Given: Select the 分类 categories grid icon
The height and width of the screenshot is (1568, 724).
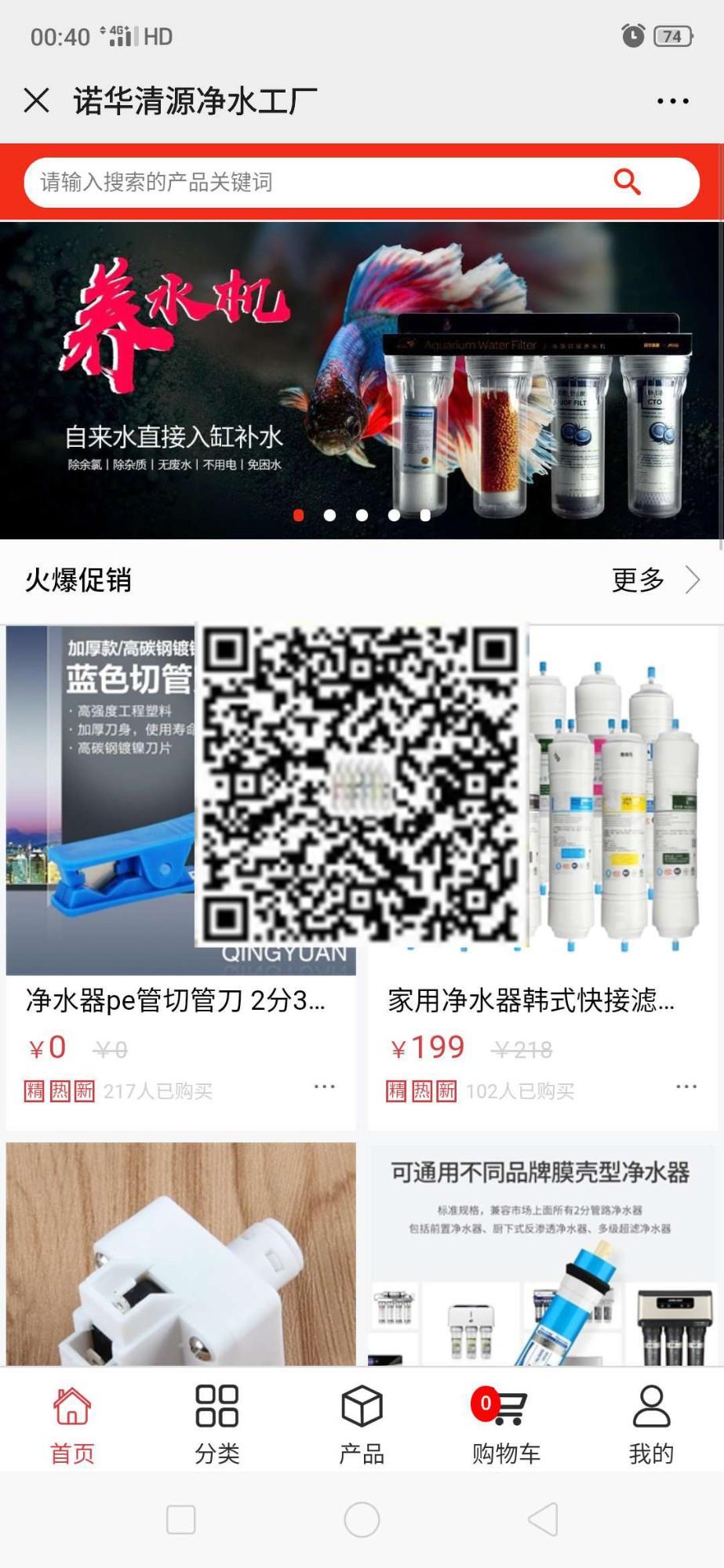Looking at the screenshot, I should [x=216, y=1407].
